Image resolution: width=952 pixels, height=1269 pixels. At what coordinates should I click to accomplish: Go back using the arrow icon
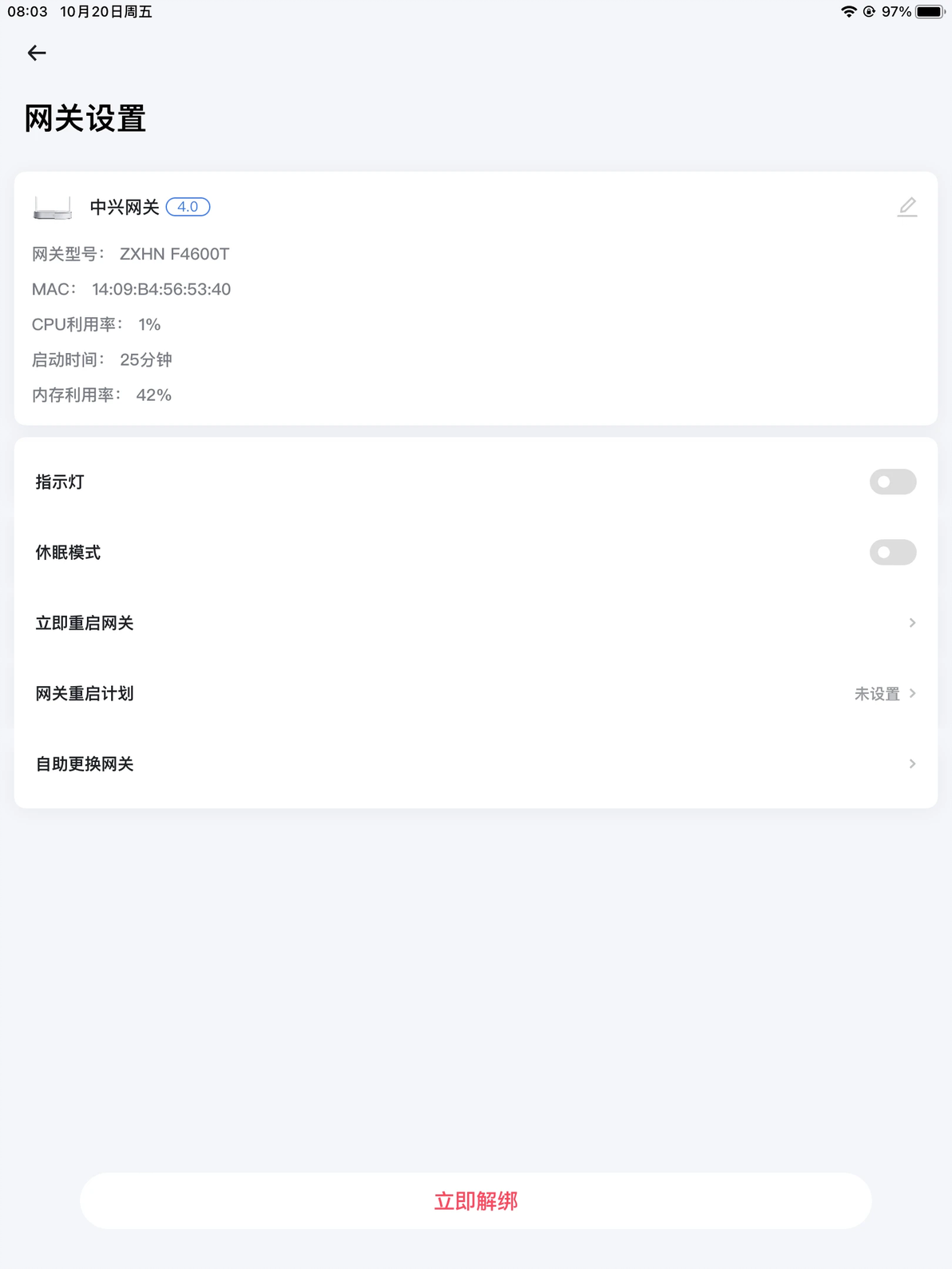37,53
